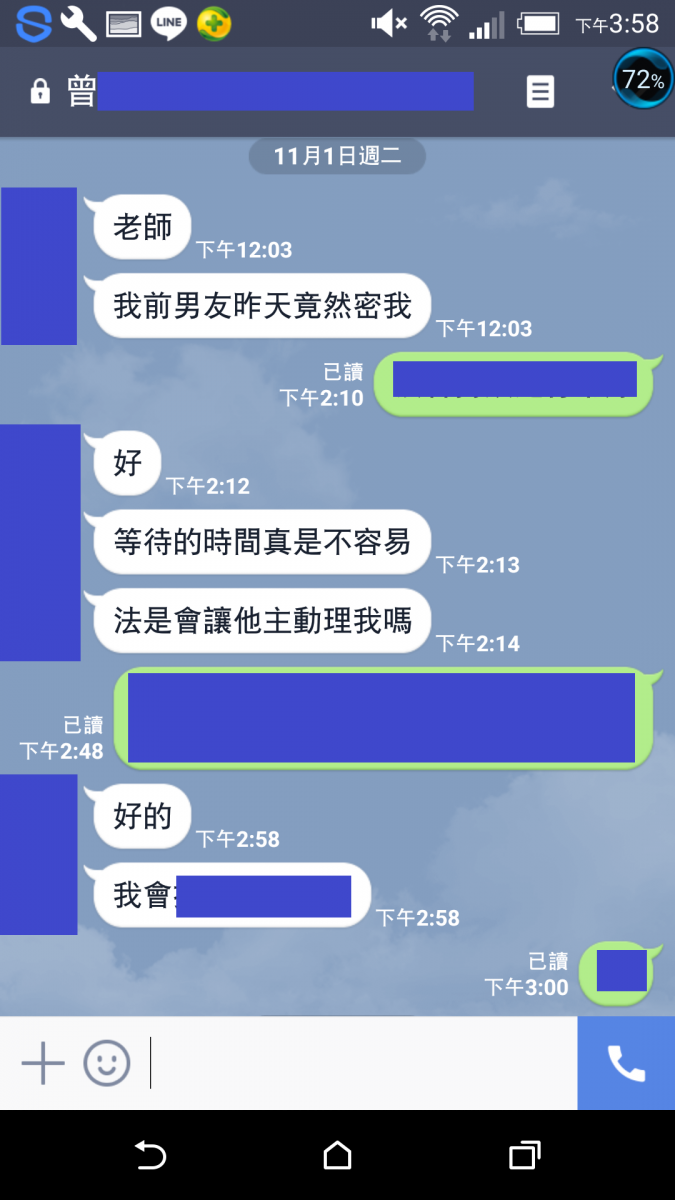The height and width of the screenshot is (1200, 675).
Task: Go to the home screen
Action: 338,1156
